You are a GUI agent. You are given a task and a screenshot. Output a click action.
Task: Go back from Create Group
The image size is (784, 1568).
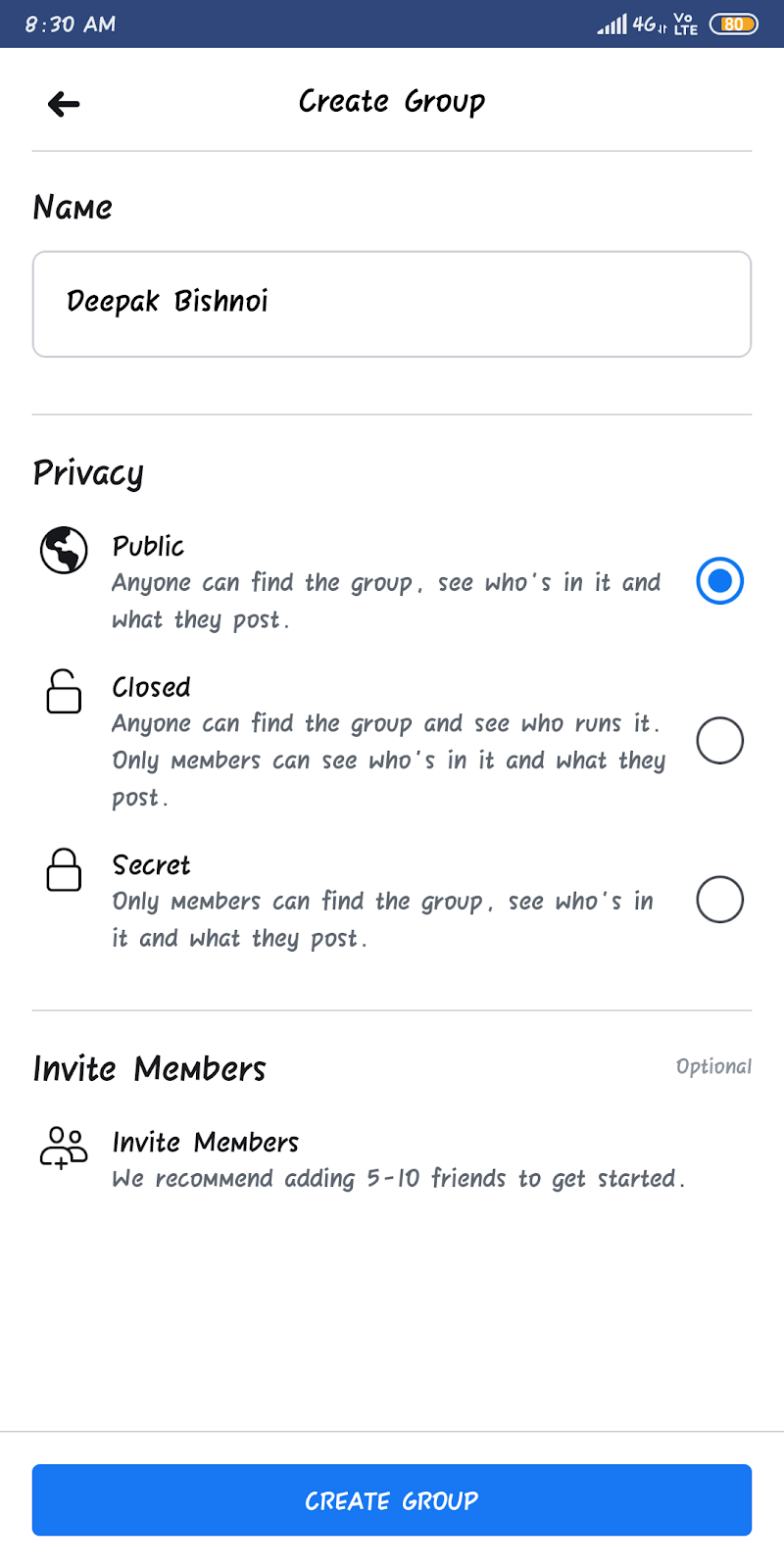coord(64,104)
